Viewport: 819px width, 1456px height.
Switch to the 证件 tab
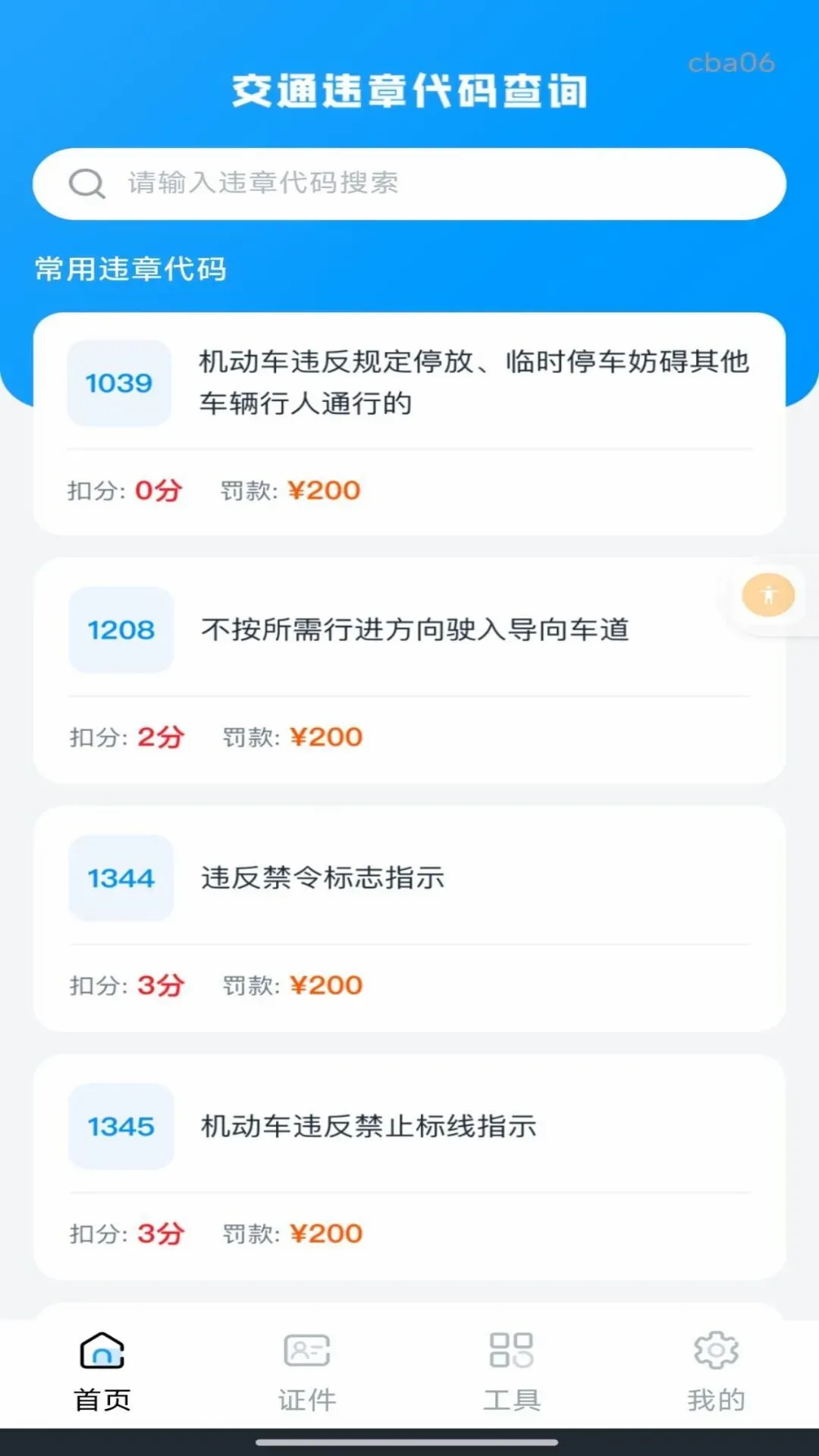(307, 1373)
